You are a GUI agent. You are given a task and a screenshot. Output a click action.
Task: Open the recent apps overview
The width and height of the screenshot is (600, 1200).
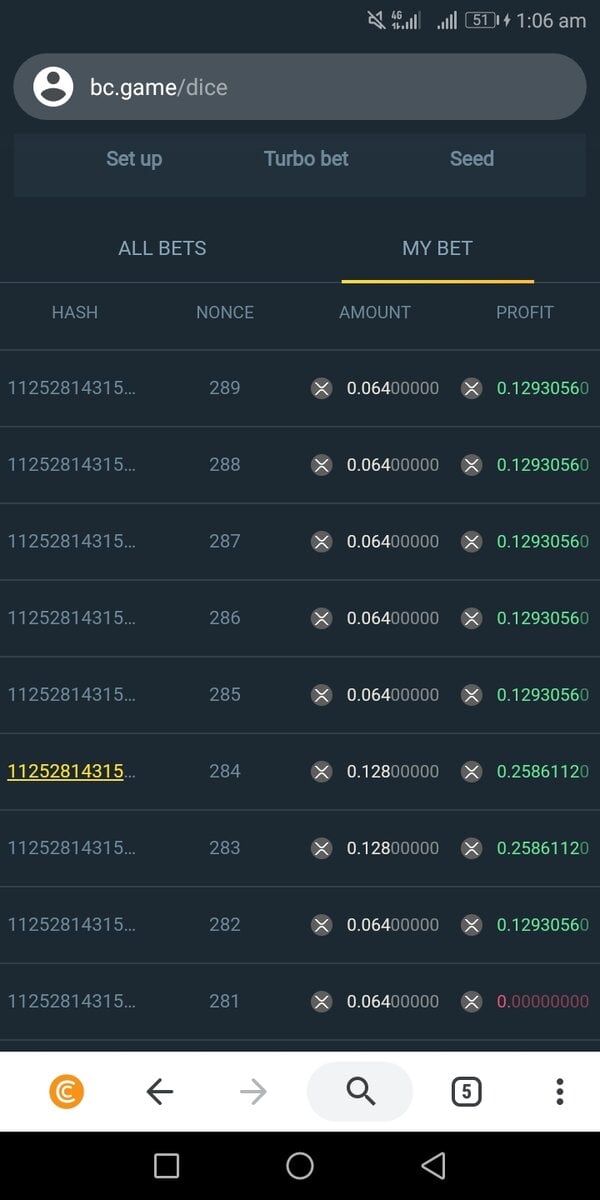coord(167,1165)
